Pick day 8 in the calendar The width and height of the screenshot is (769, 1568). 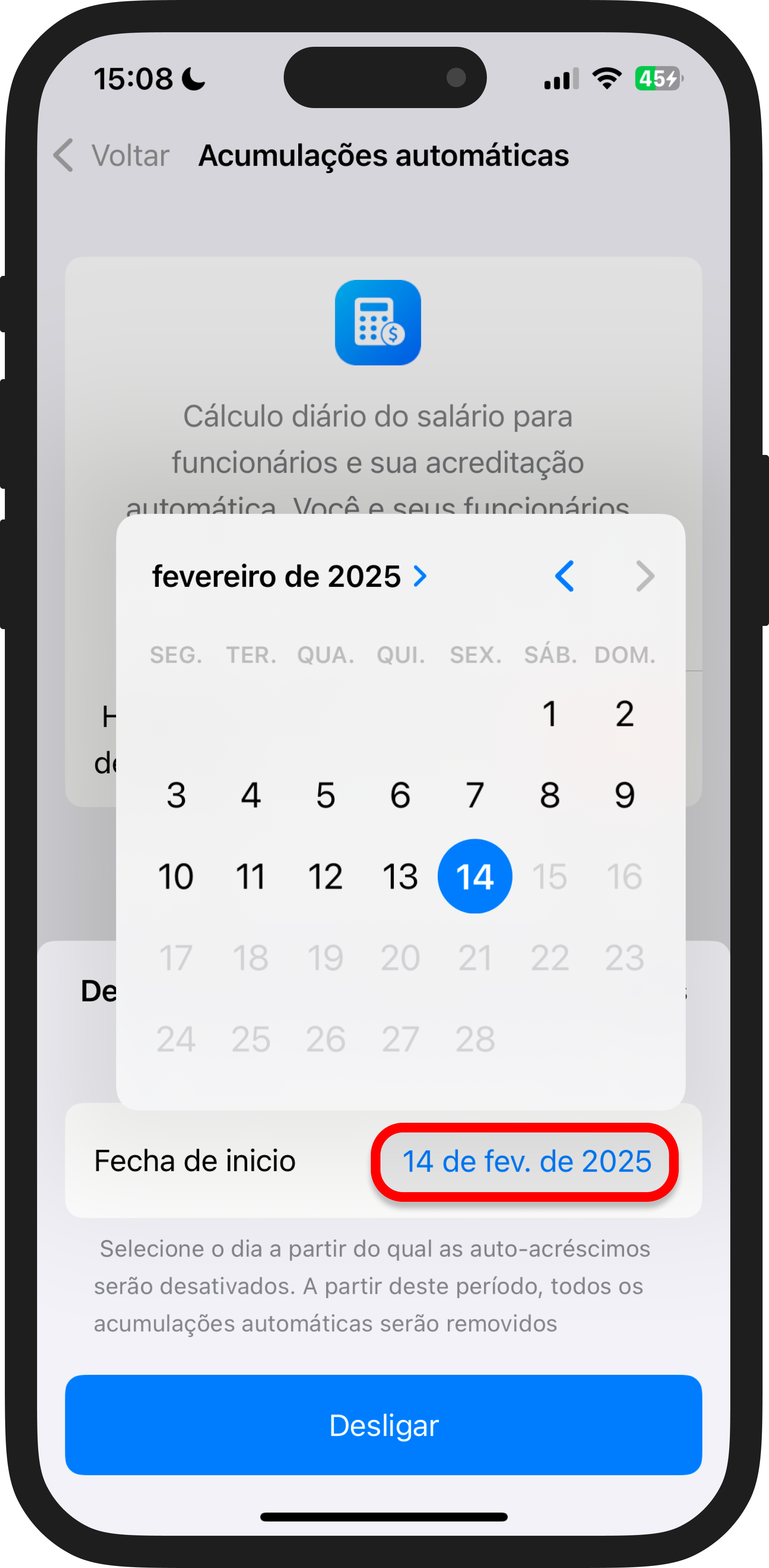click(x=550, y=796)
